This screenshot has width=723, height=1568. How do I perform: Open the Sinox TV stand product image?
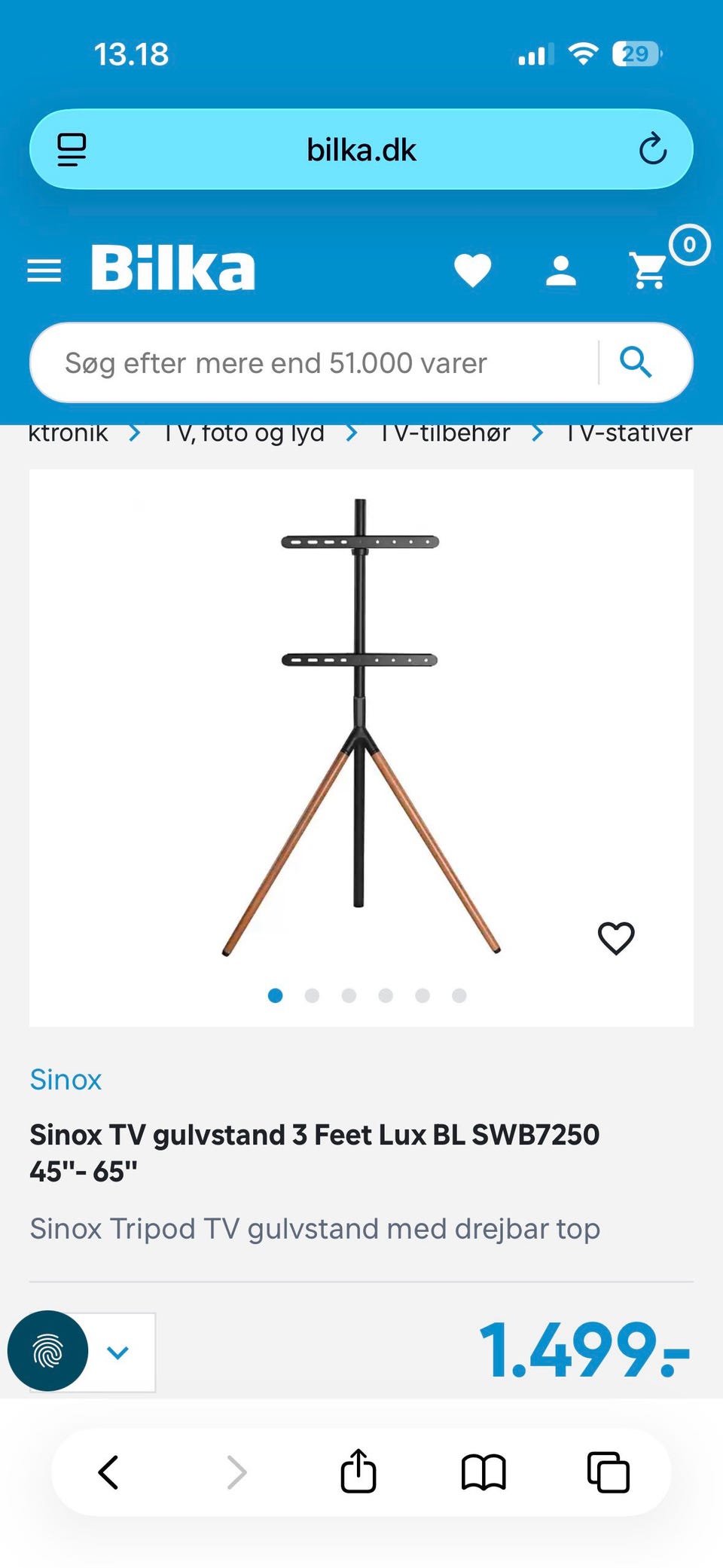[360, 727]
